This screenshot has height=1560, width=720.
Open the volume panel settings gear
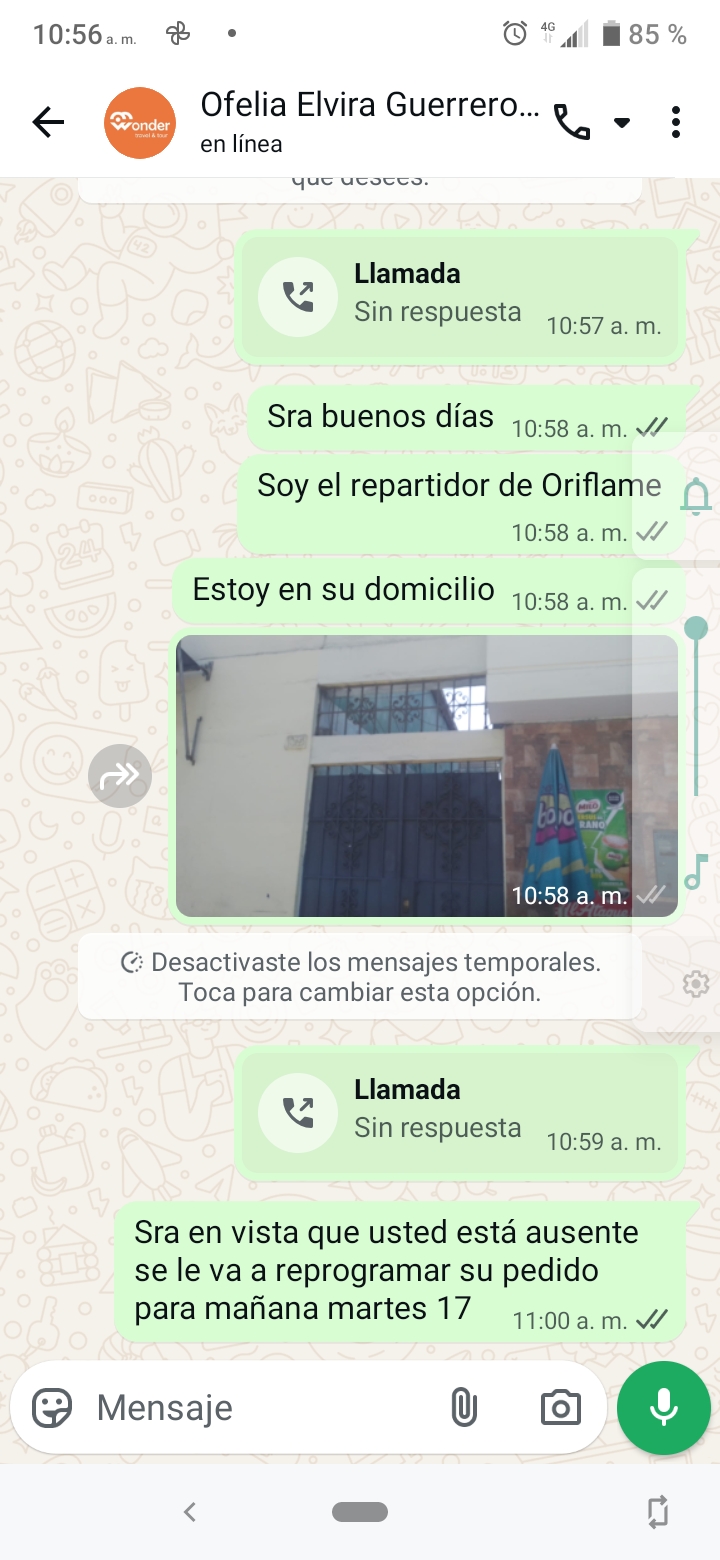695,984
